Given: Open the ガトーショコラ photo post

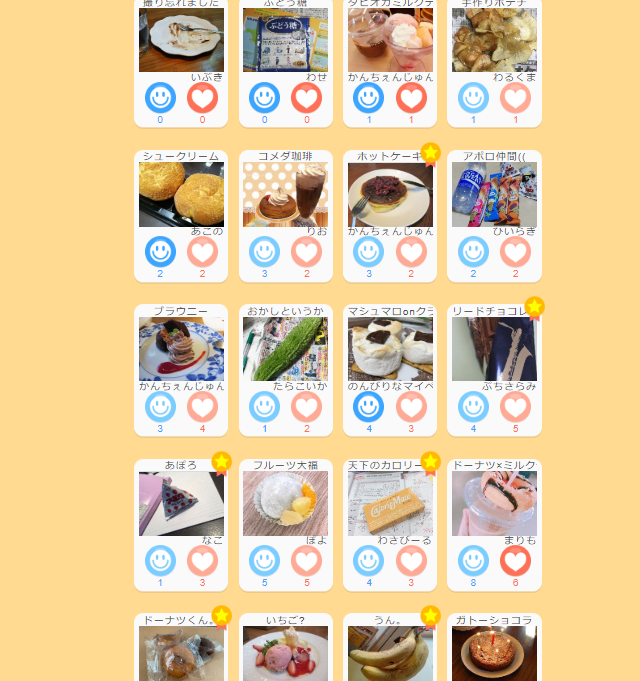Looking at the screenshot, I should (494, 654).
